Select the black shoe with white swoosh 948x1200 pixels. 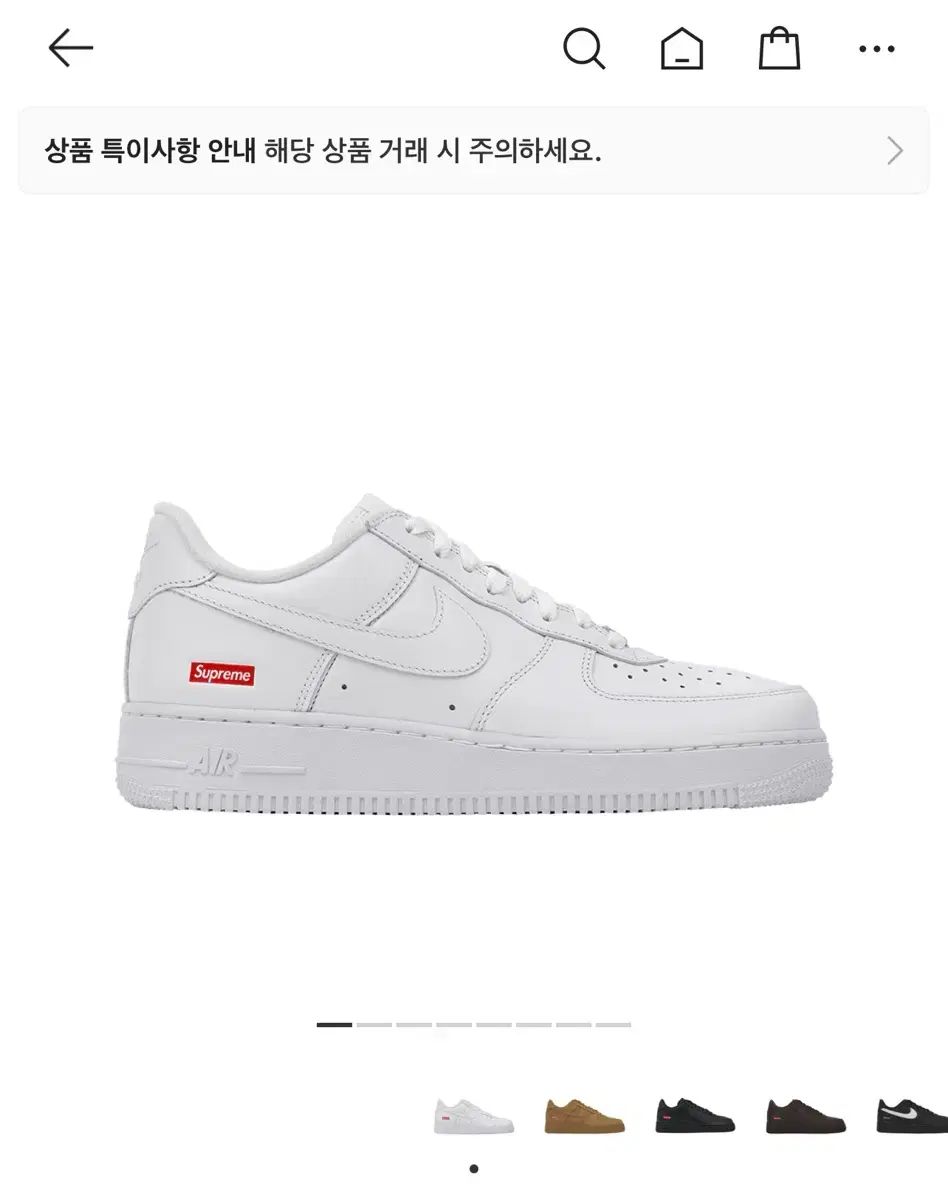(912, 1115)
